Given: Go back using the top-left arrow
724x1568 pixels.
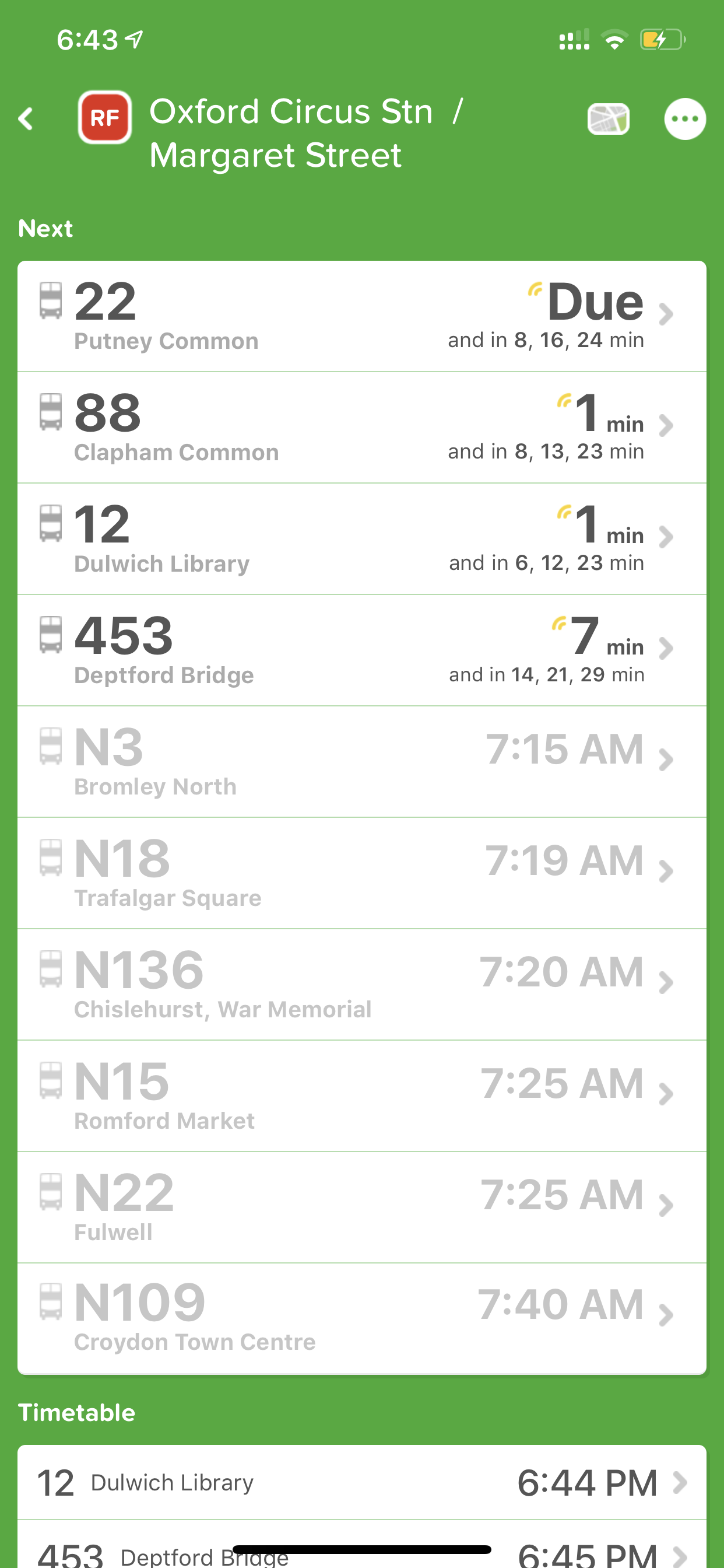Looking at the screenshot, I should click(x=26, y=118).
